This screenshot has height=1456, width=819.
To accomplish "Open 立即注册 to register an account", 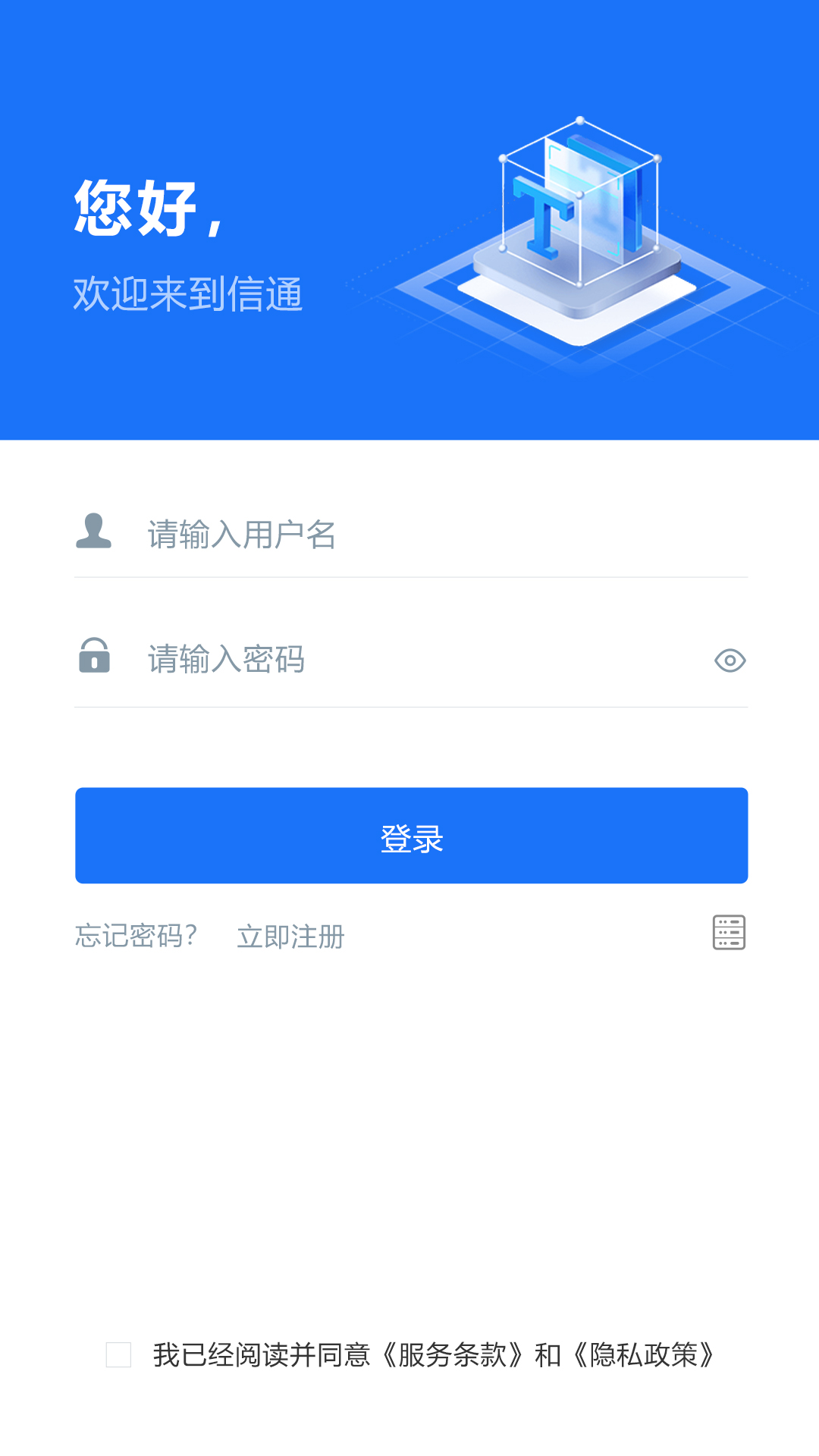I will (290, 936).
